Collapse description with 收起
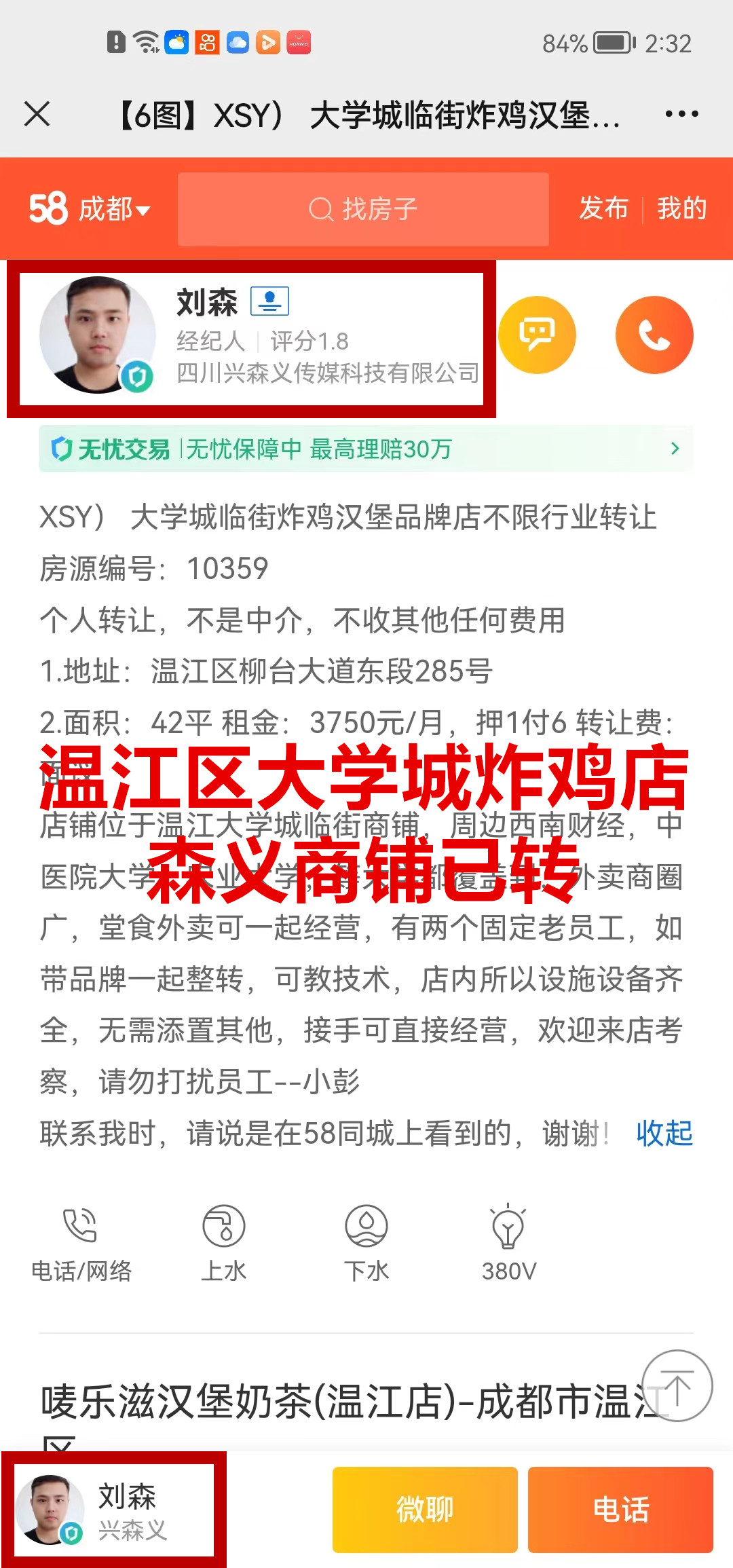This screenshot has height=1568, width=733. click(x=664, y=1133)
